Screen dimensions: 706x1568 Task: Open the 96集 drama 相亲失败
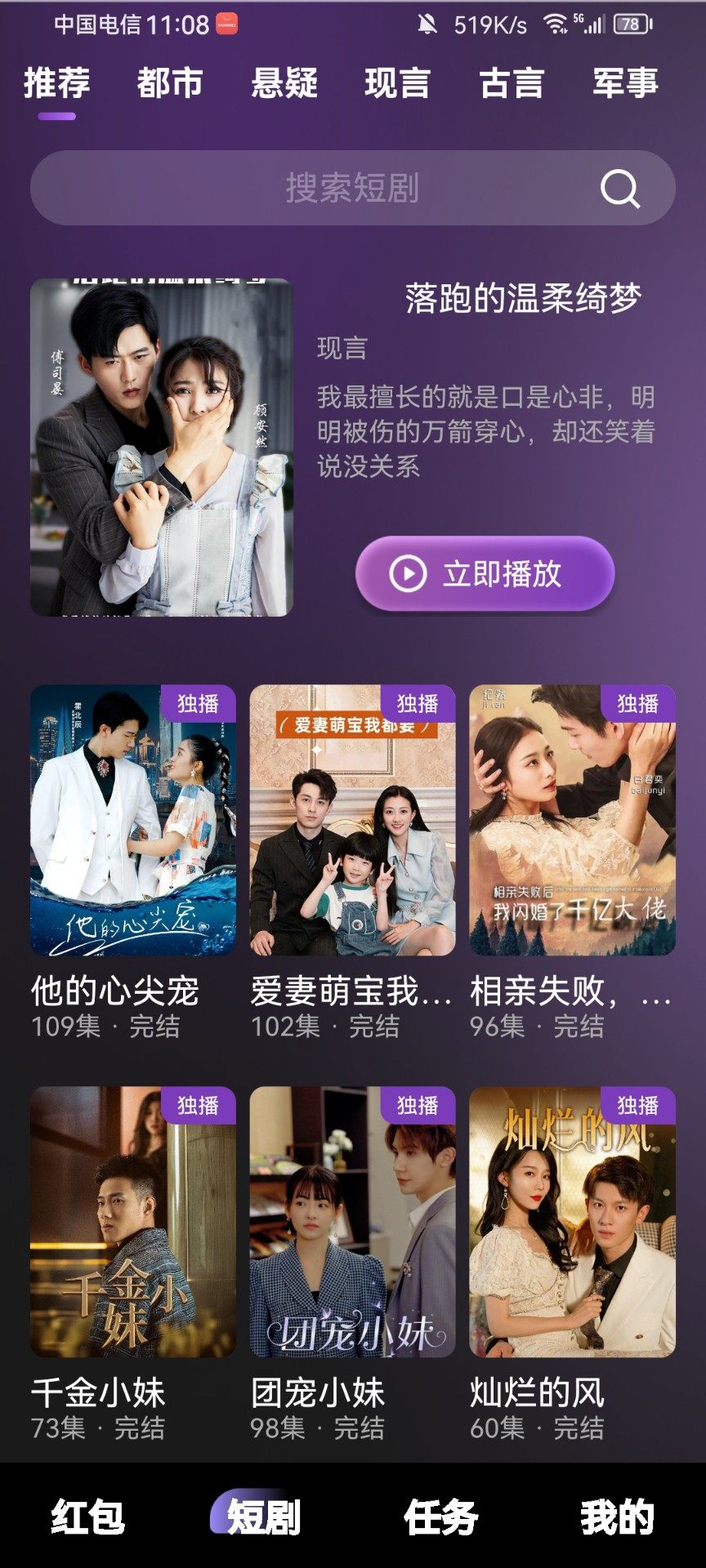point(572,821)
